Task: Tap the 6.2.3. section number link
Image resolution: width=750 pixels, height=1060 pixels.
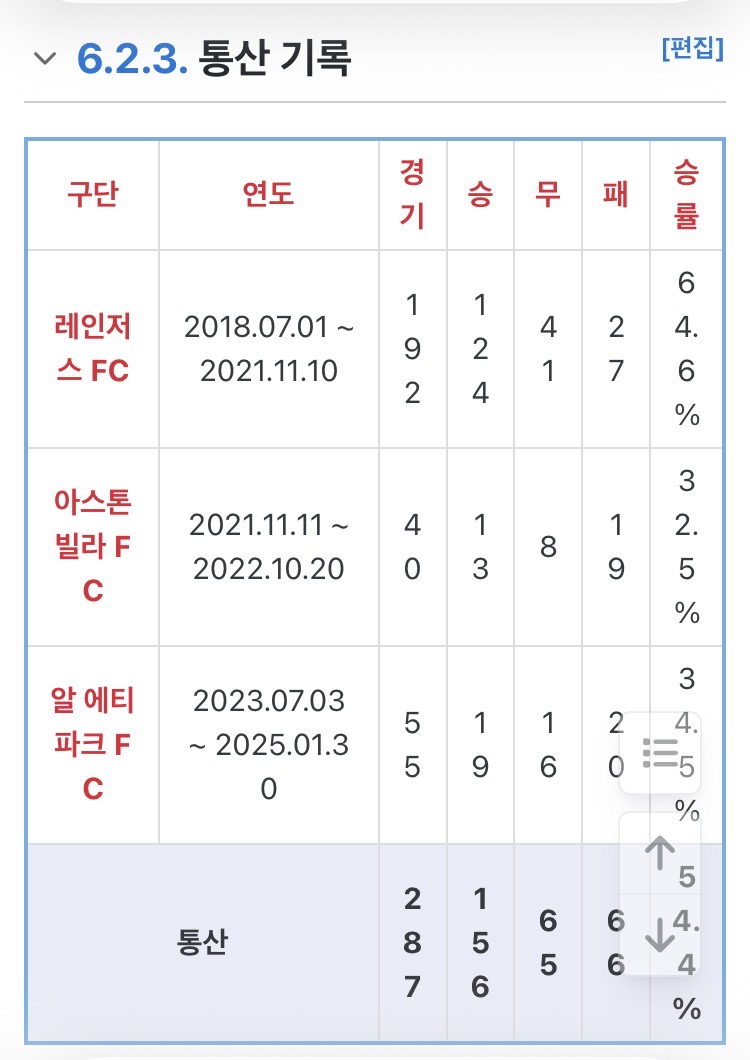Action: click(x=132, y=58)
